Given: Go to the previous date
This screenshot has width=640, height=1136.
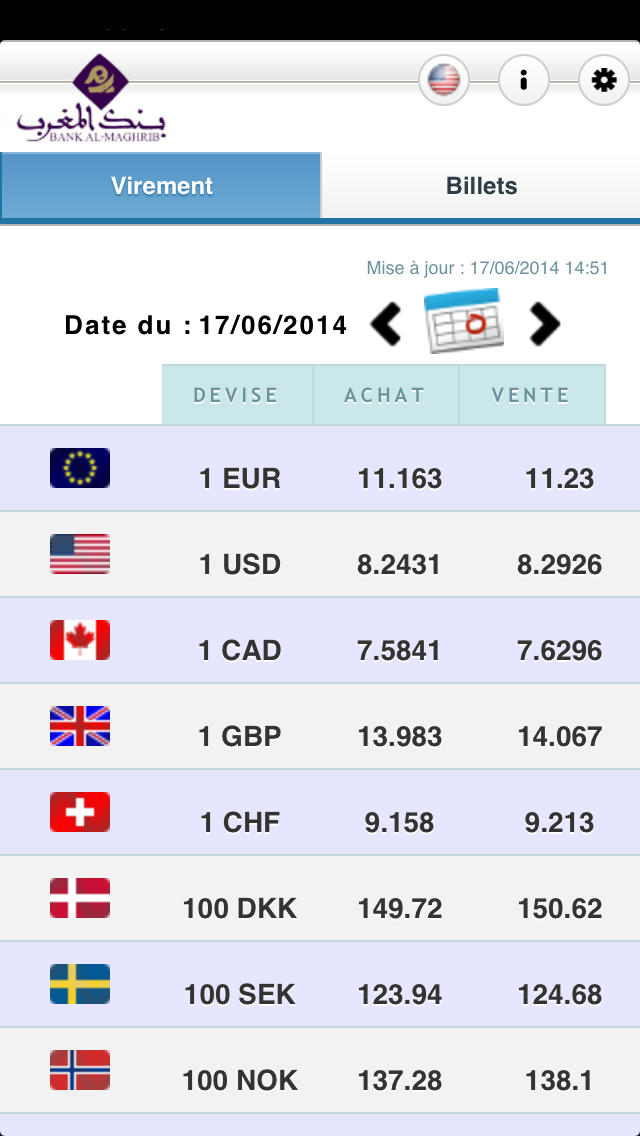Looking at the screenshot, I should pos(386,324).
